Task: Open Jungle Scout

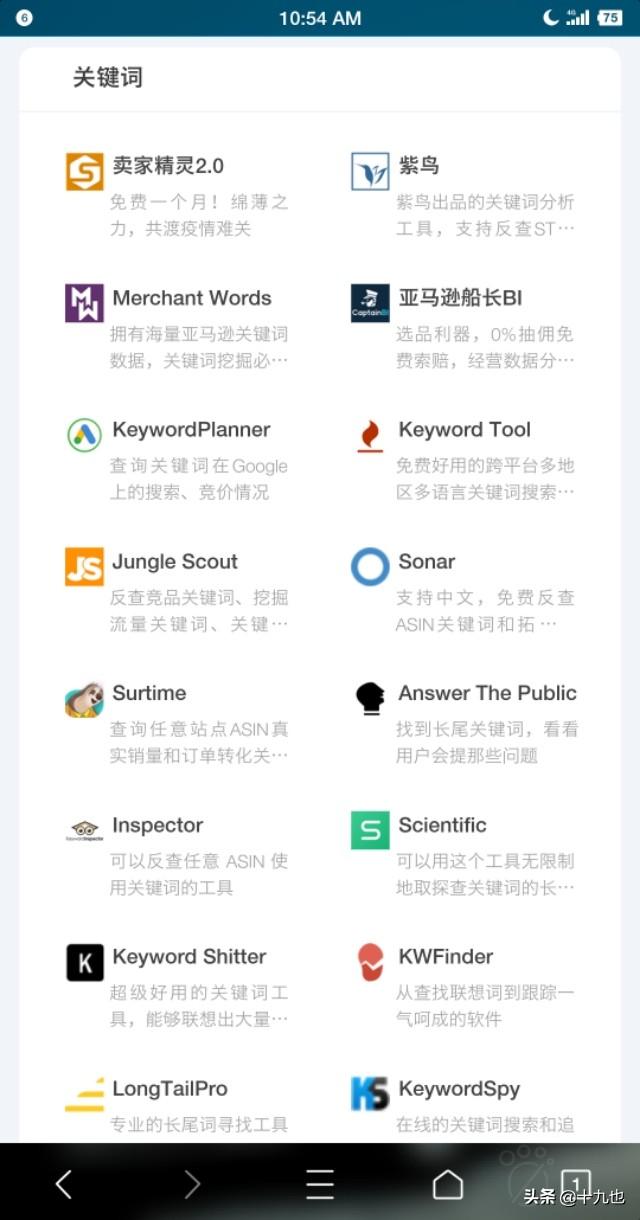Action: 174,562
